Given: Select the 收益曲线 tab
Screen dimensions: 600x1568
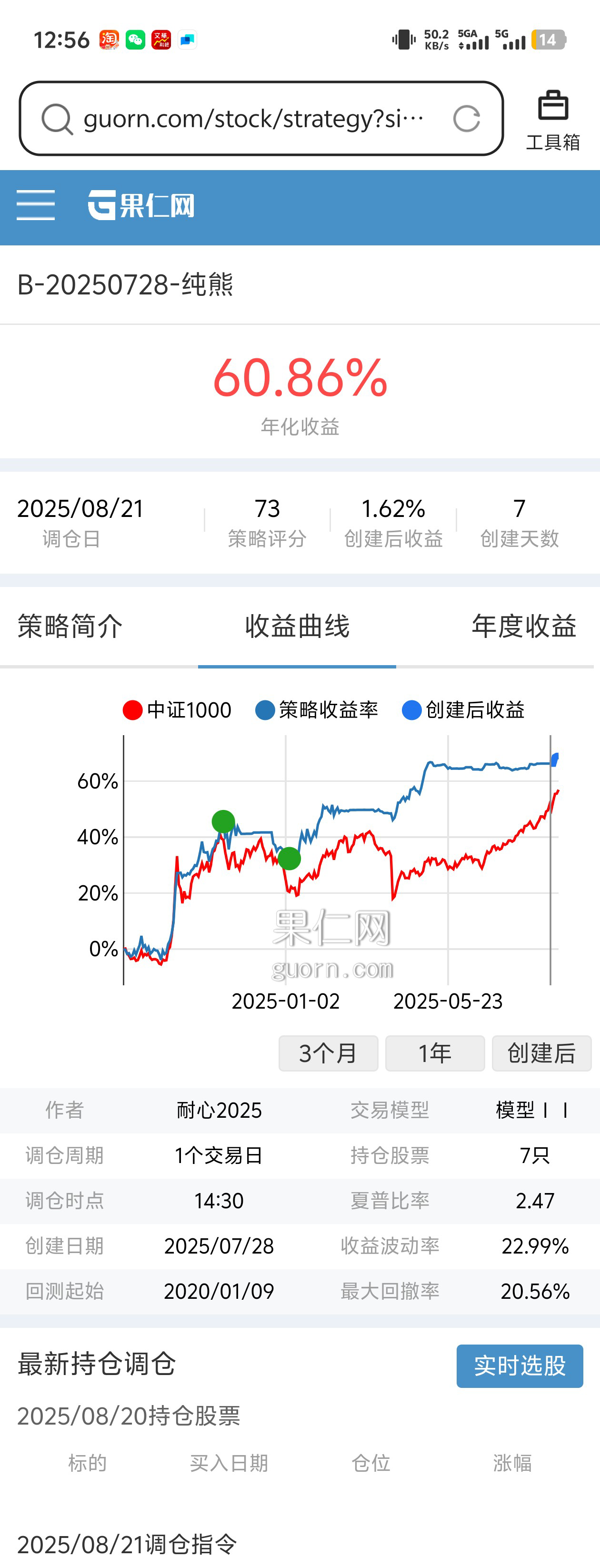Looking at the screenshot, I should (297, 627).
